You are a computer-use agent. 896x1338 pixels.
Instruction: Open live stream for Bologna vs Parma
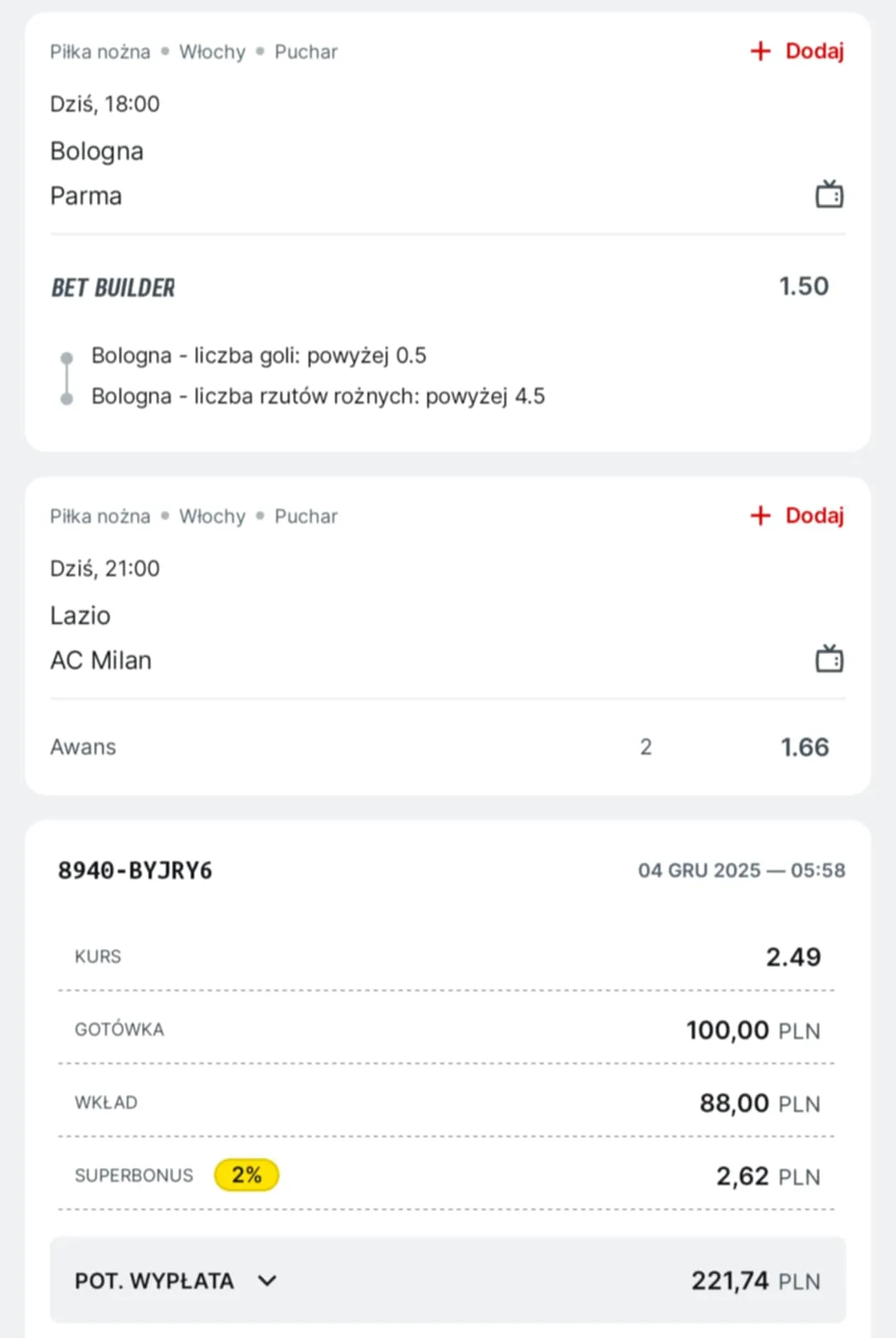click(x=829, y=194)
